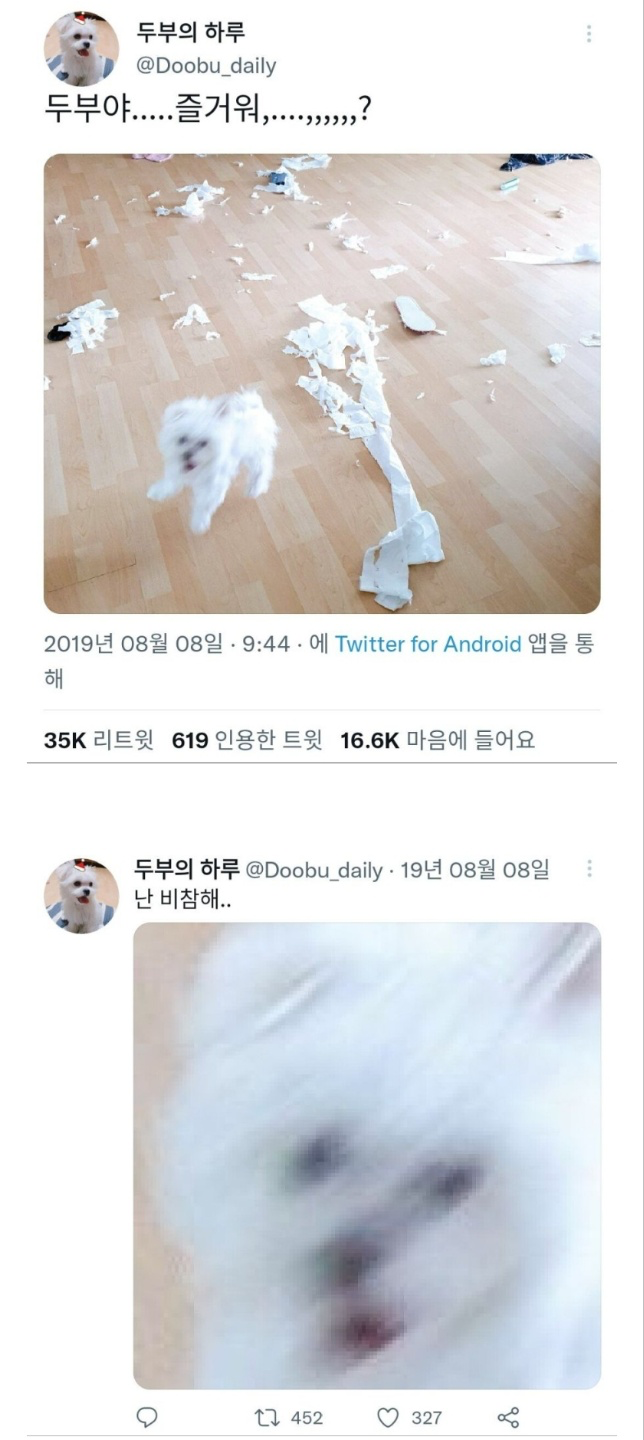644x1440 pixels.
Task: Share the '난 비참해..' tweet
Action: [x=508, y=1417]
